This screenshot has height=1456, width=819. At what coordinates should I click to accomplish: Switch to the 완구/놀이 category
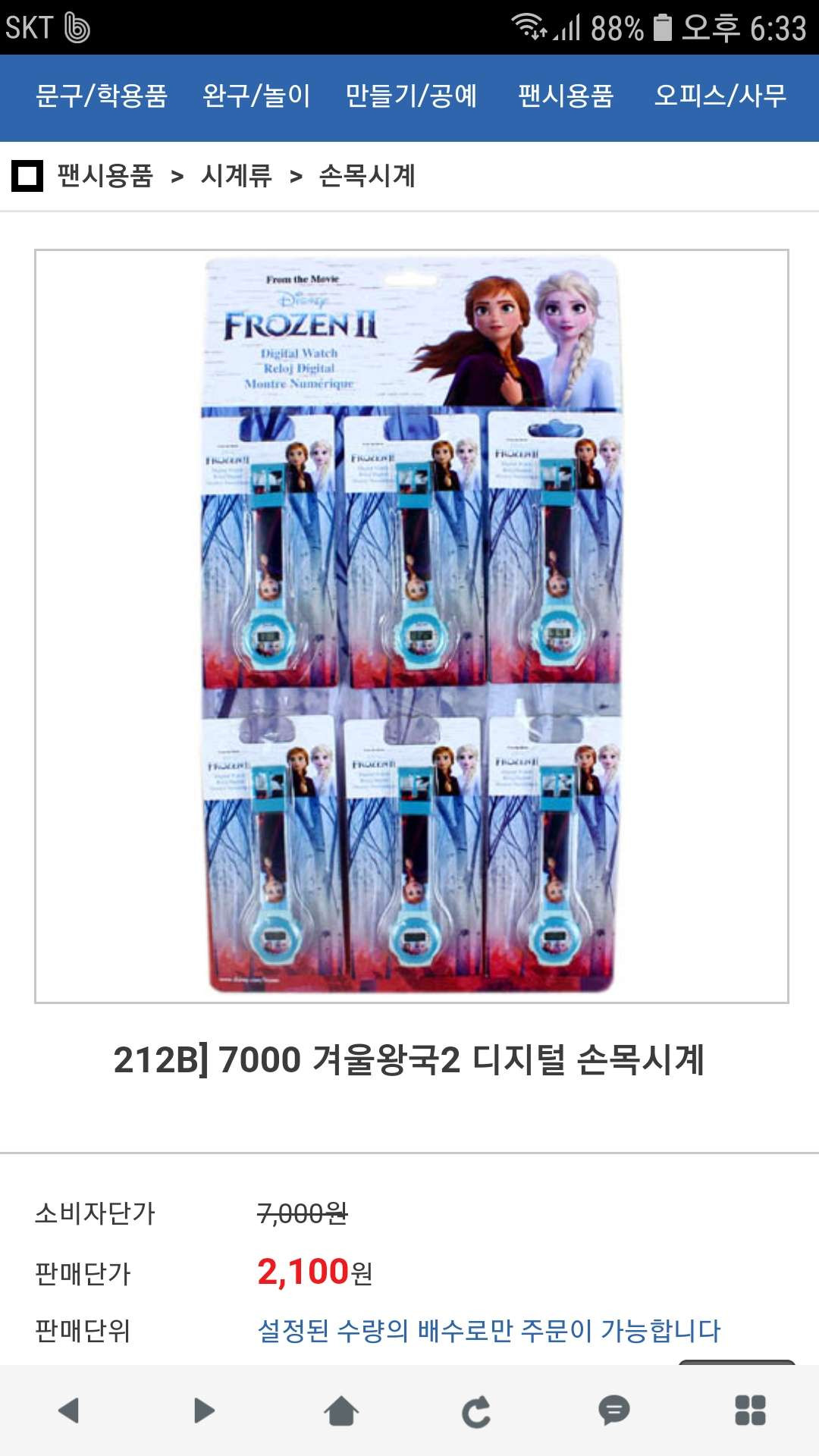click(256, 96)
